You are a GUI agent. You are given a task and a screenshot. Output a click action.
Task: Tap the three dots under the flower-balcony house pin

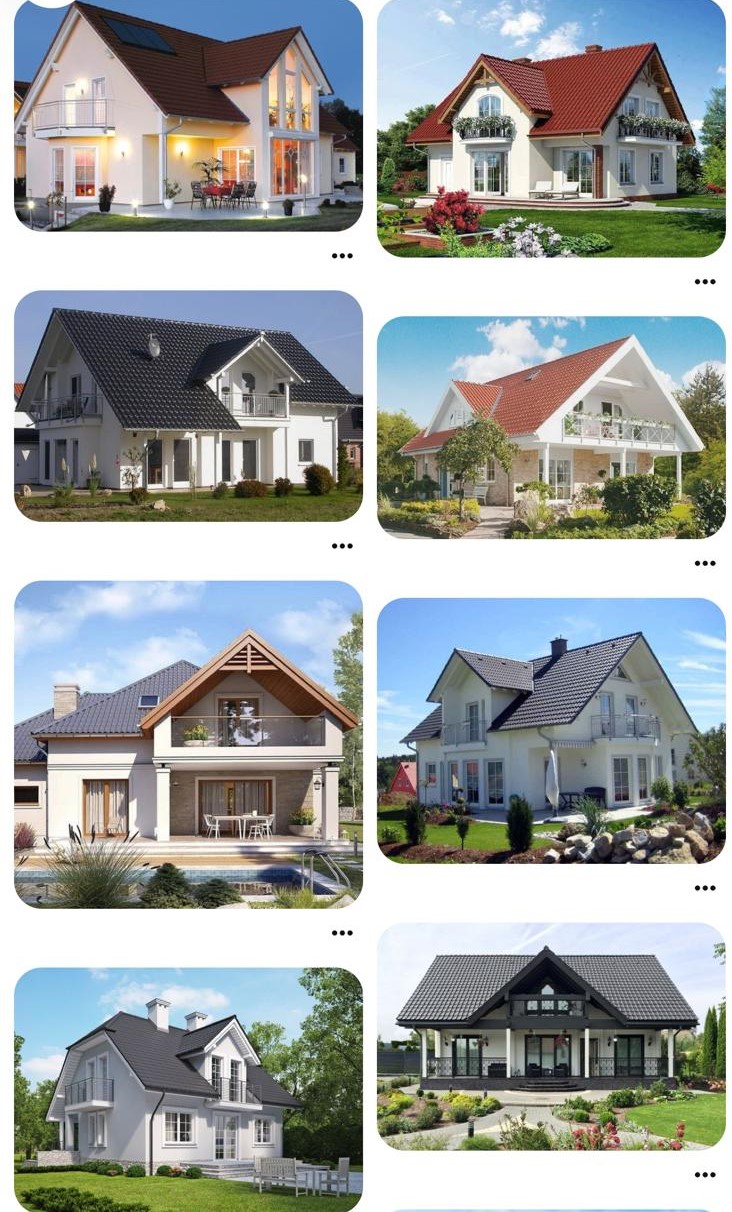(705, 282)
